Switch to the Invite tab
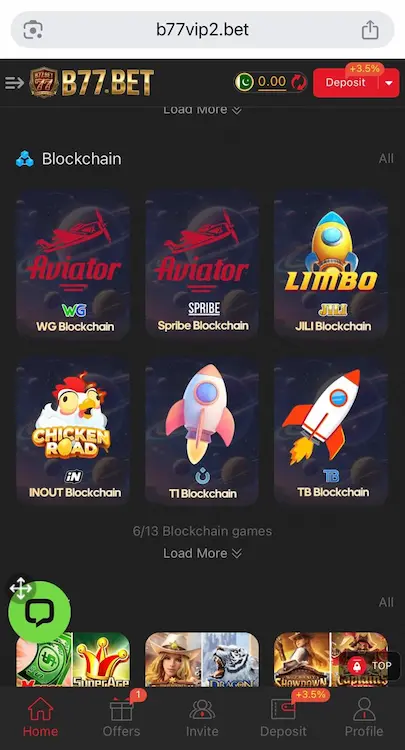 [202, 717]
